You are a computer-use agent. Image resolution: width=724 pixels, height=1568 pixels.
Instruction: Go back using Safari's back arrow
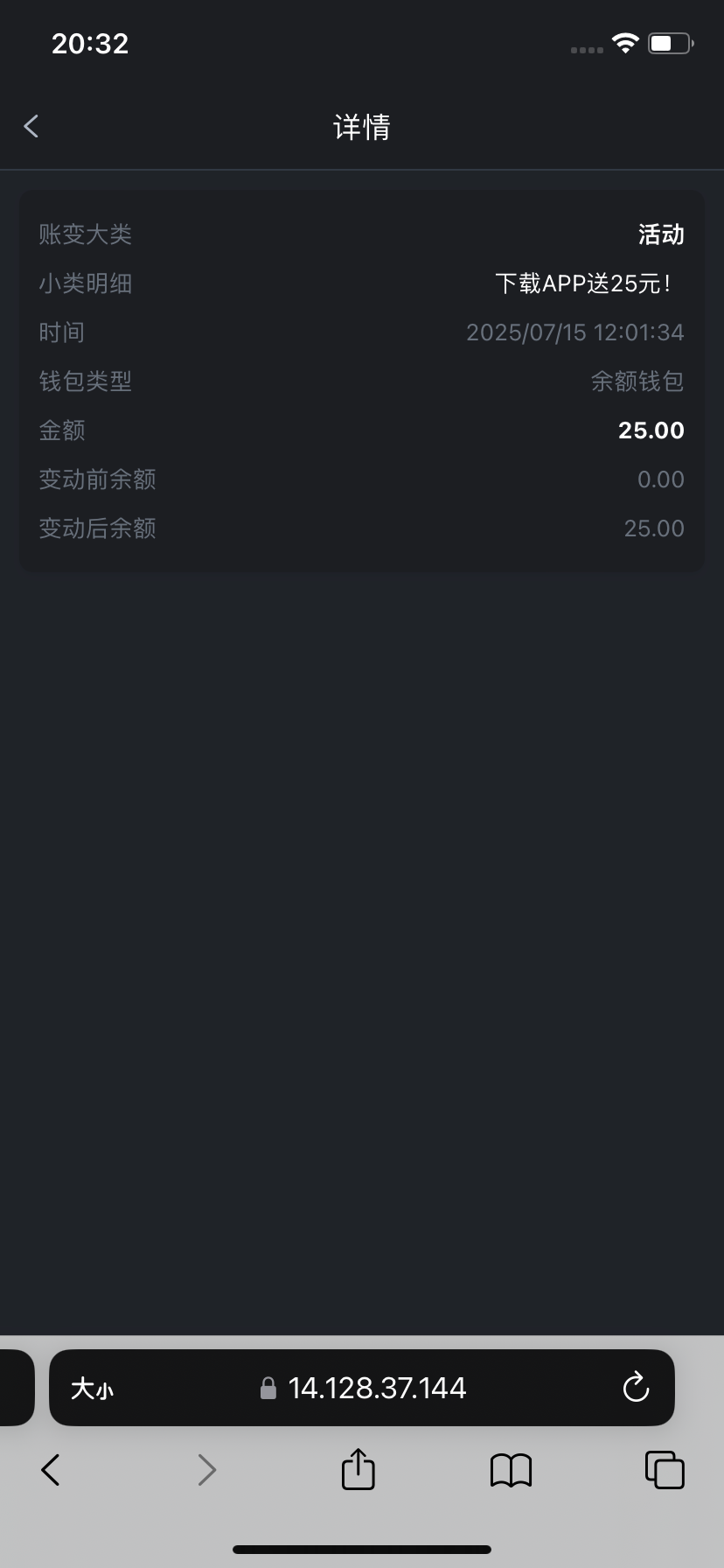(x=50, y=1470)
